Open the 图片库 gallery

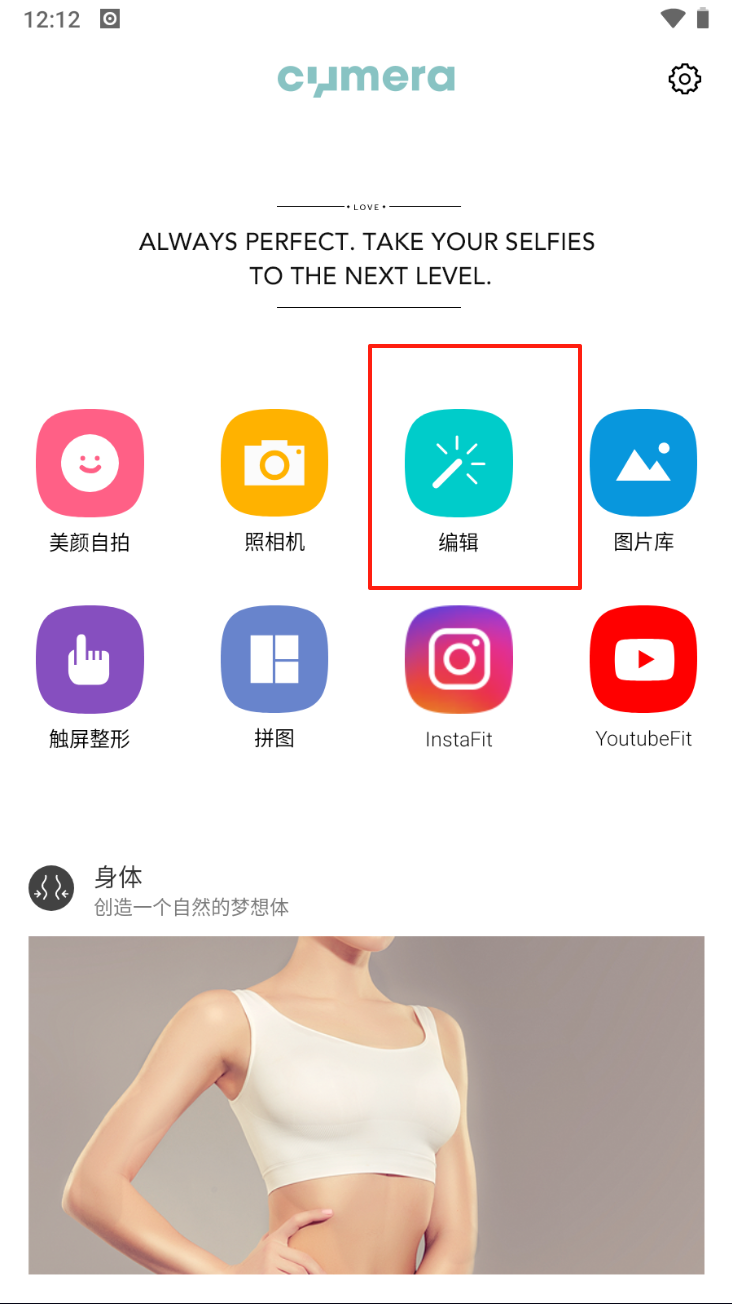(644, 463)
